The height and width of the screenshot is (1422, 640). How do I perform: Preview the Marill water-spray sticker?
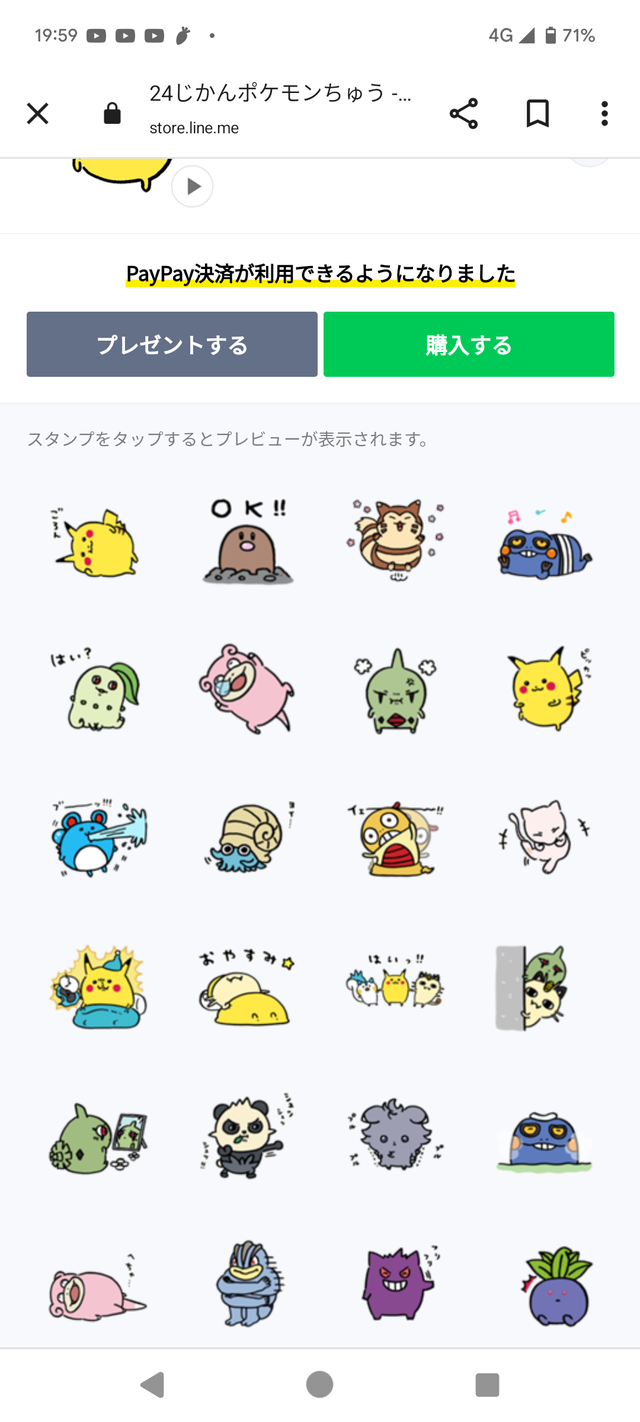(x=95, y=838)
